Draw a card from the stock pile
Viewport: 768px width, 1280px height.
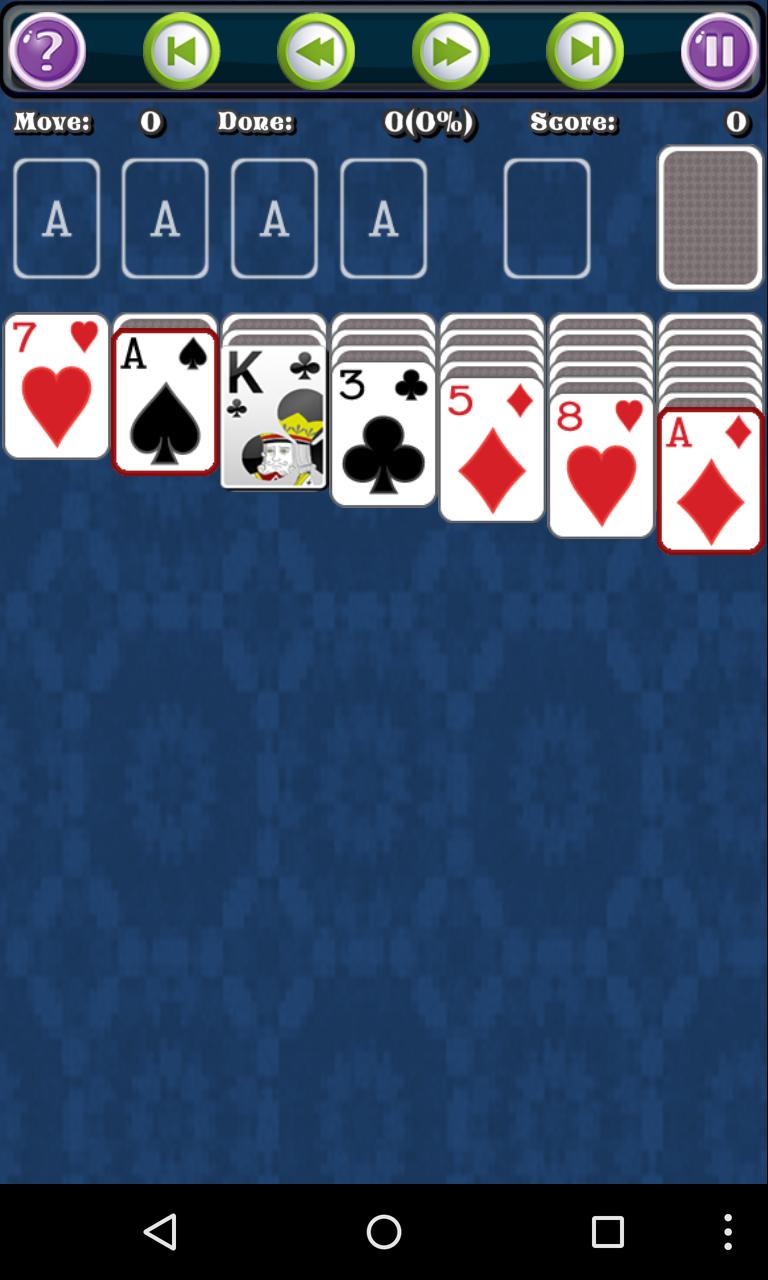710,218
